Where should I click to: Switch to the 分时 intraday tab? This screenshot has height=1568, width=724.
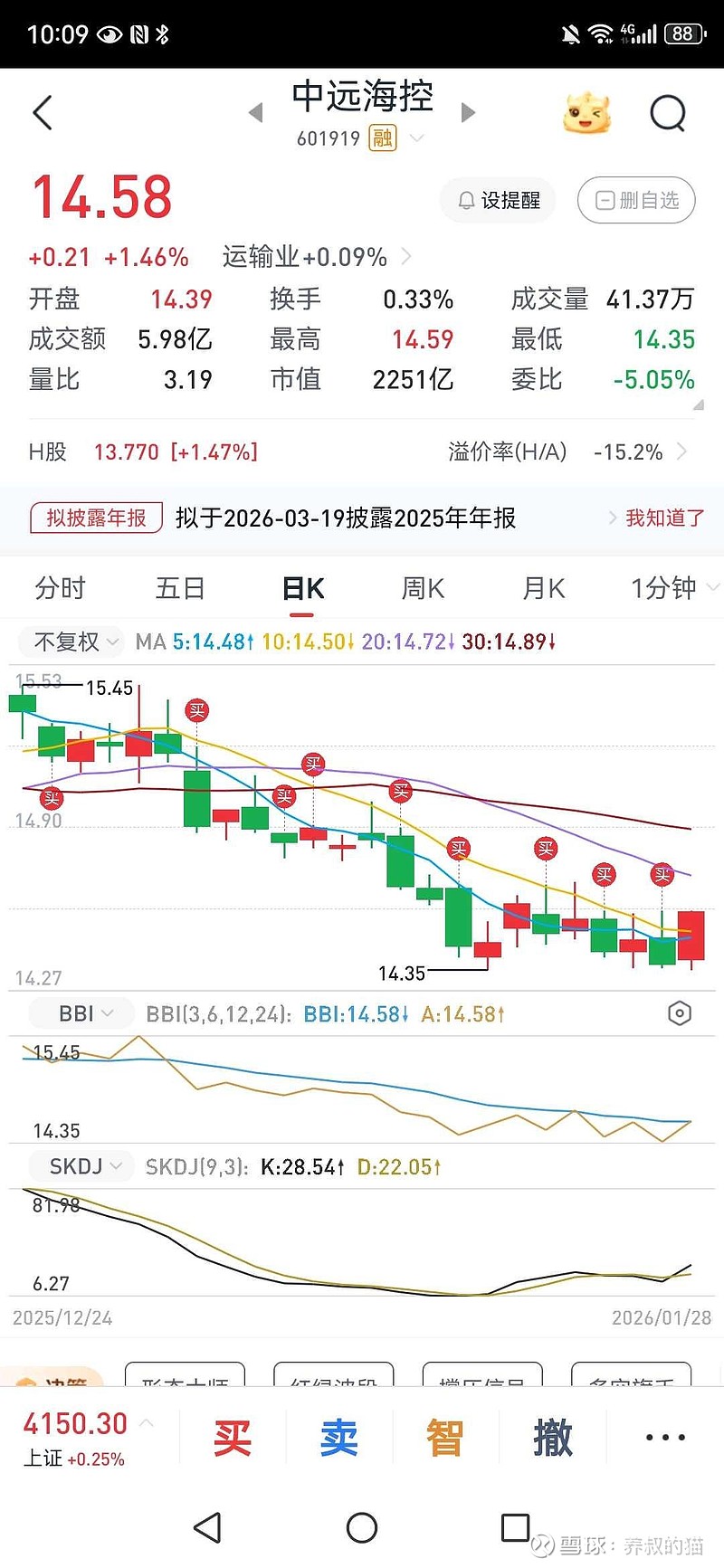click(60, 587)
